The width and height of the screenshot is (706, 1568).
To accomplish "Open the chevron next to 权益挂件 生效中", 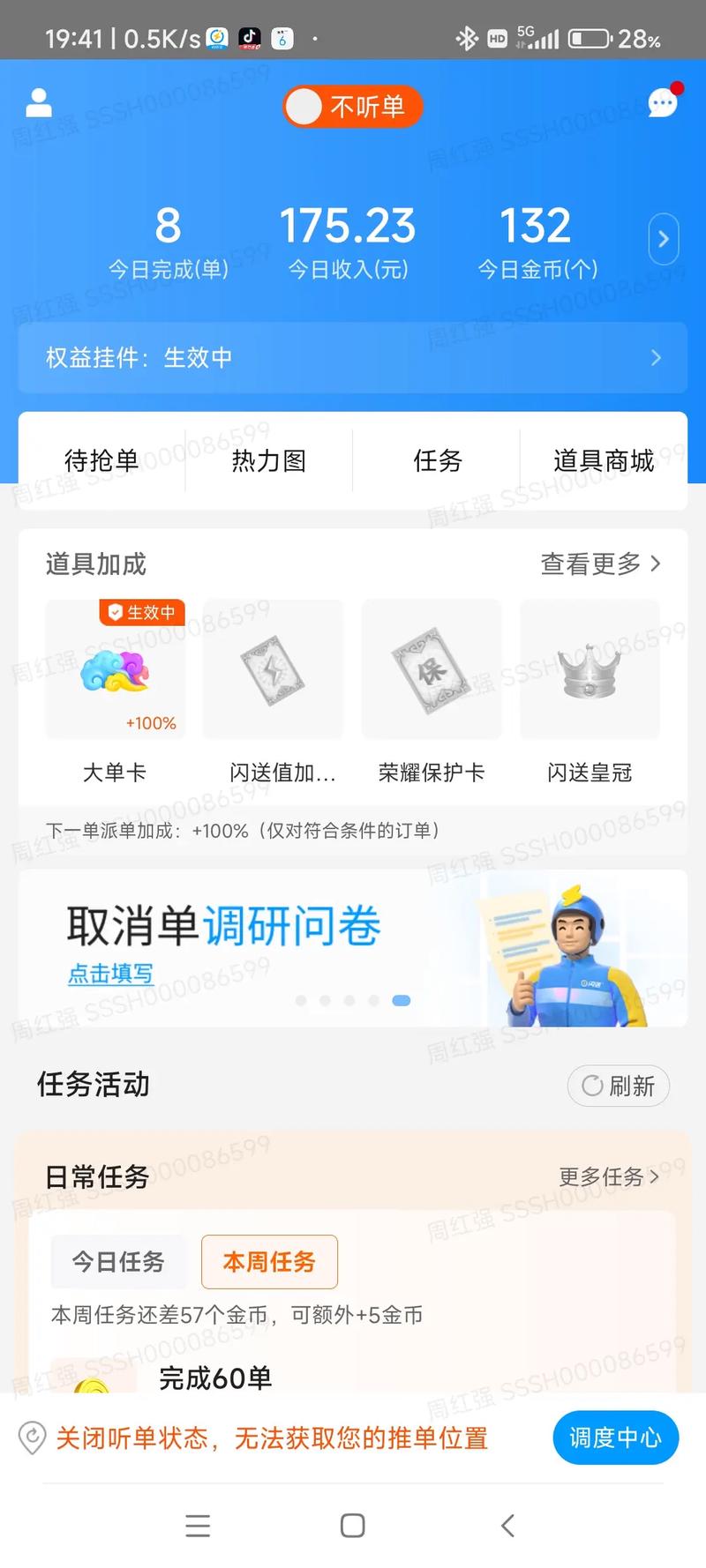I will click(655, 358).
